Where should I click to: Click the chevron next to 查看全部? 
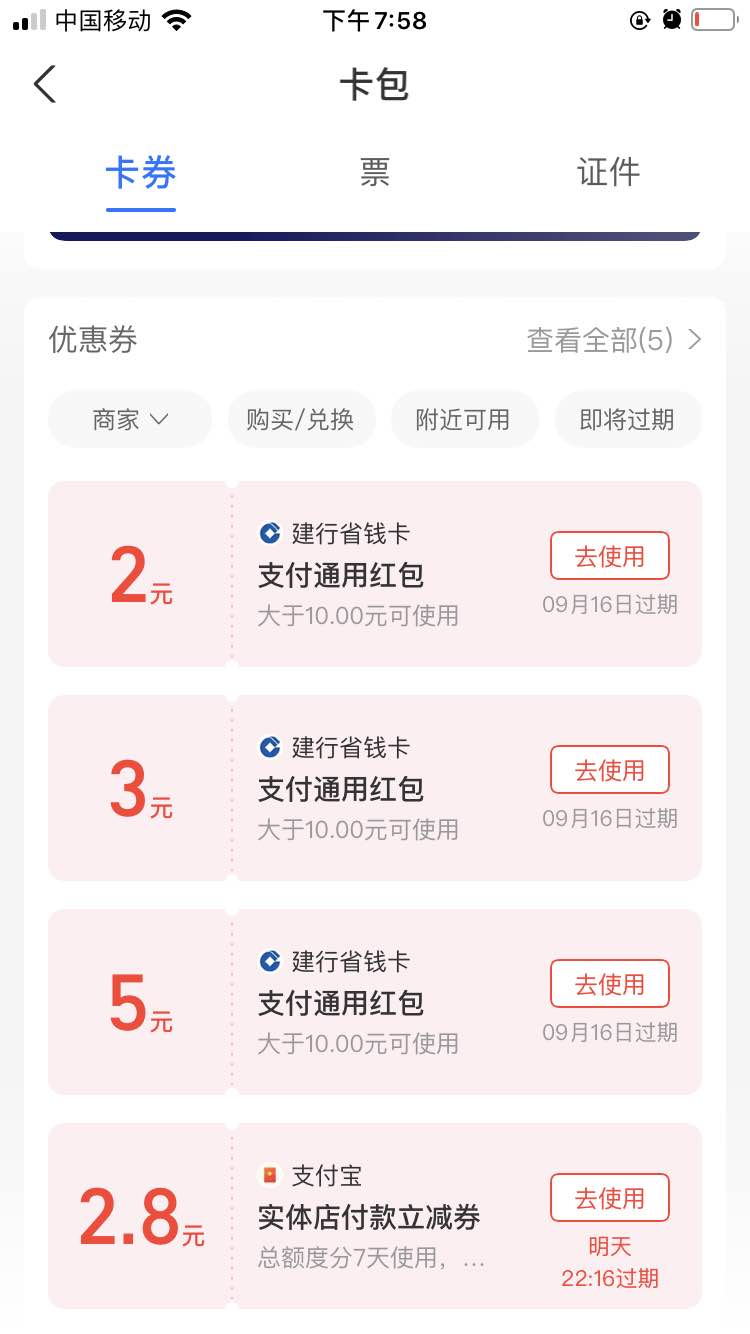pyautogui.click(x=694, y=340)
